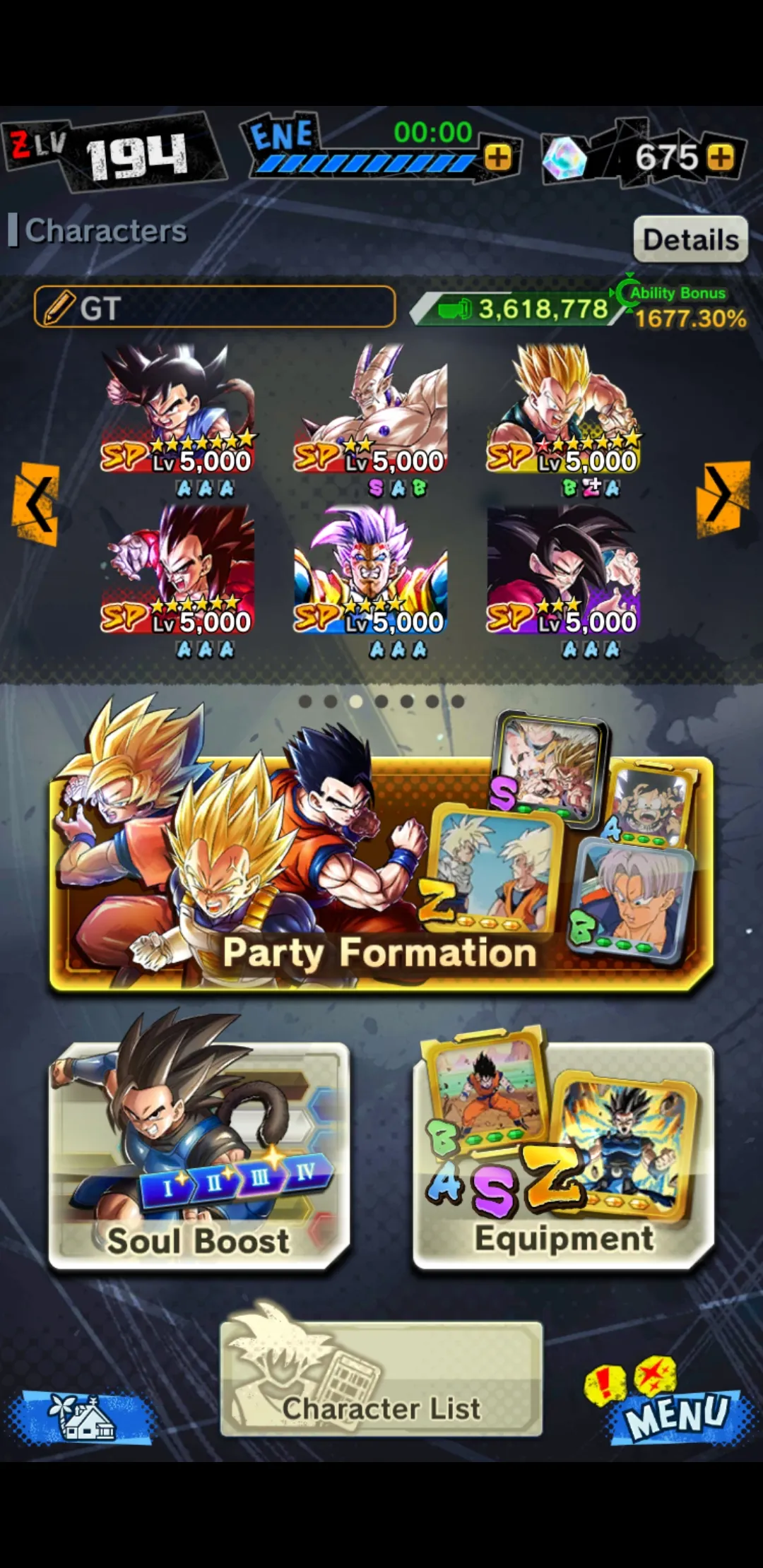Return to home with house icon
This screenshot has height=1568, width=763.
83,1417
